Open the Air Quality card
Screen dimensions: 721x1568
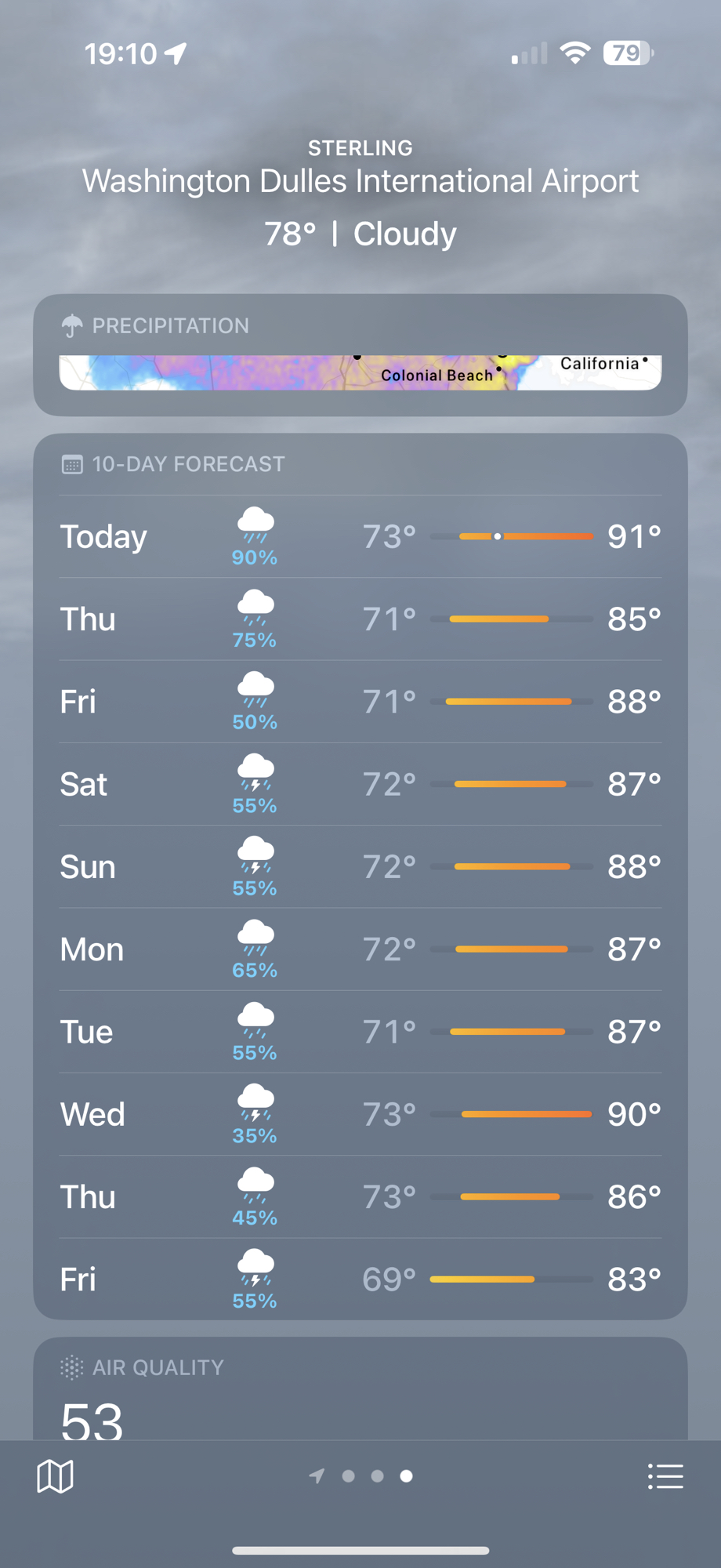point(360,1392)
